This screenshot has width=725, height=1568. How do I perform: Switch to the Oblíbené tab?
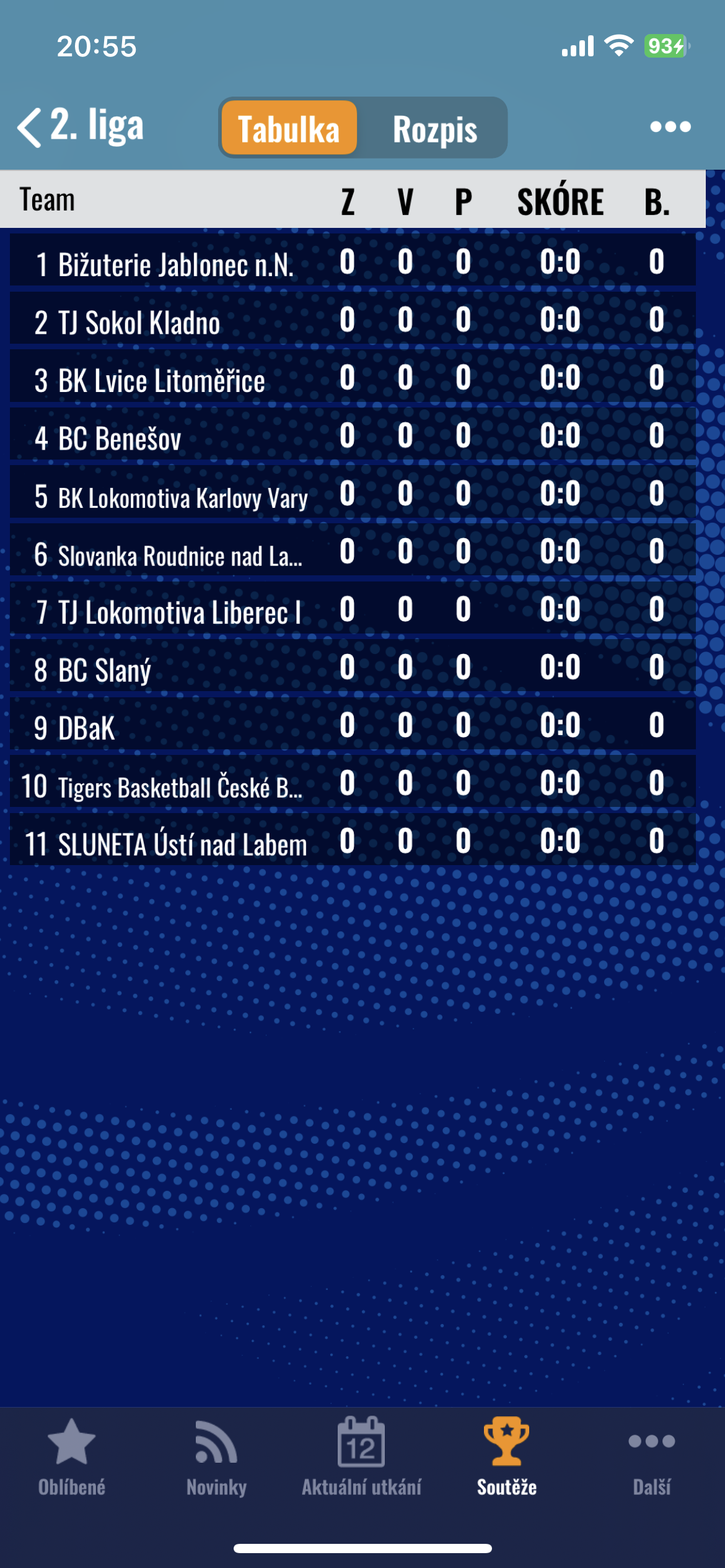(72, 1458)
